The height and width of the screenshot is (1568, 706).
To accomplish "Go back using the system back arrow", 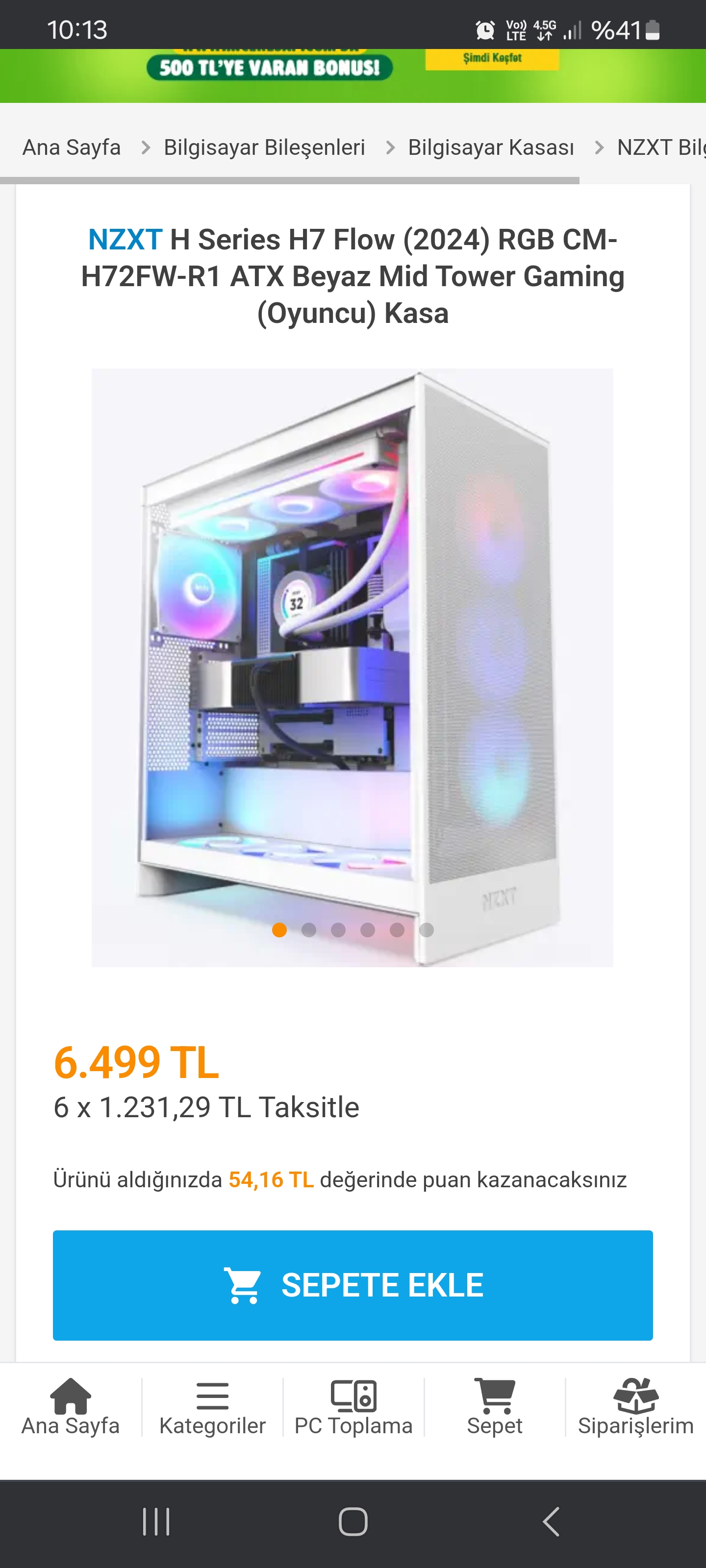I will click(x=551, y=1522).
